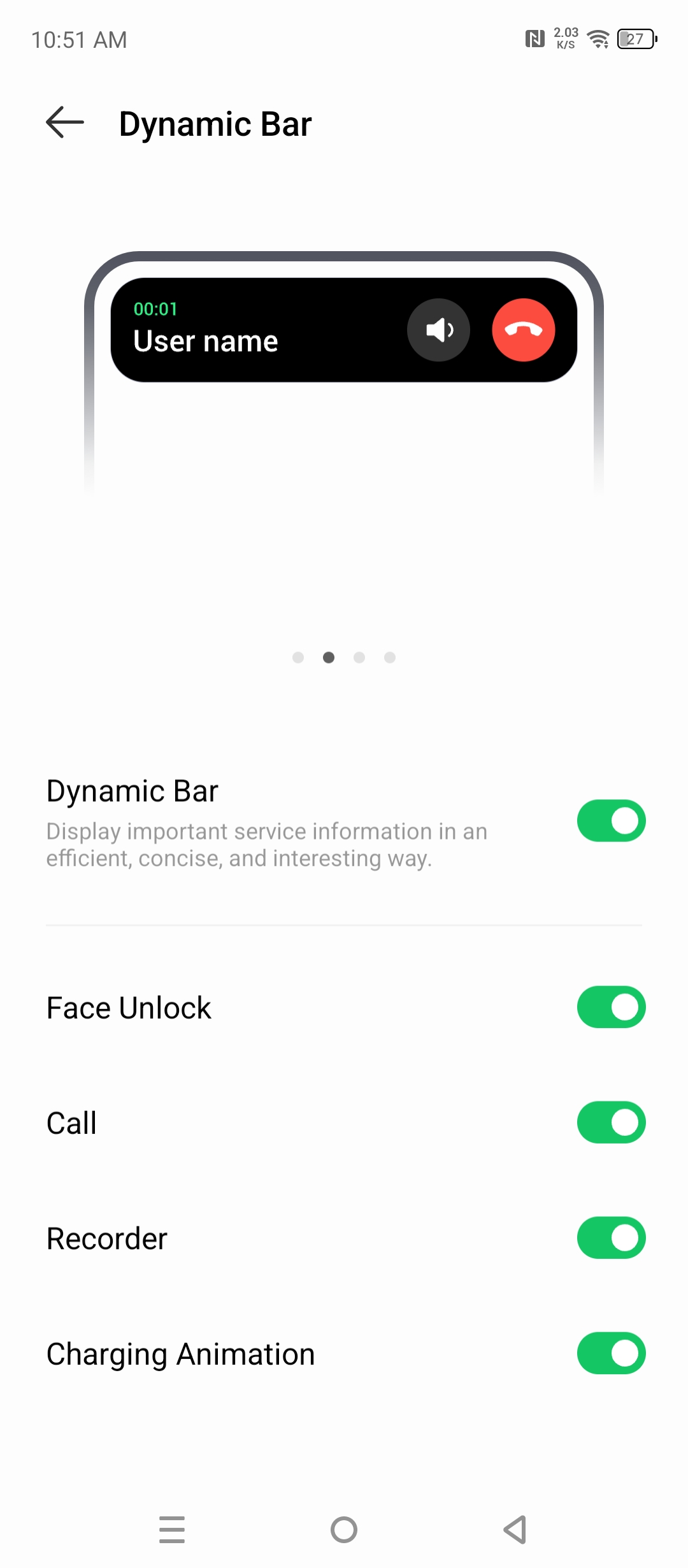Disable Face Unlock in Dynamic Bar
Screen dimensions: 688x1568
point(611,1007)
